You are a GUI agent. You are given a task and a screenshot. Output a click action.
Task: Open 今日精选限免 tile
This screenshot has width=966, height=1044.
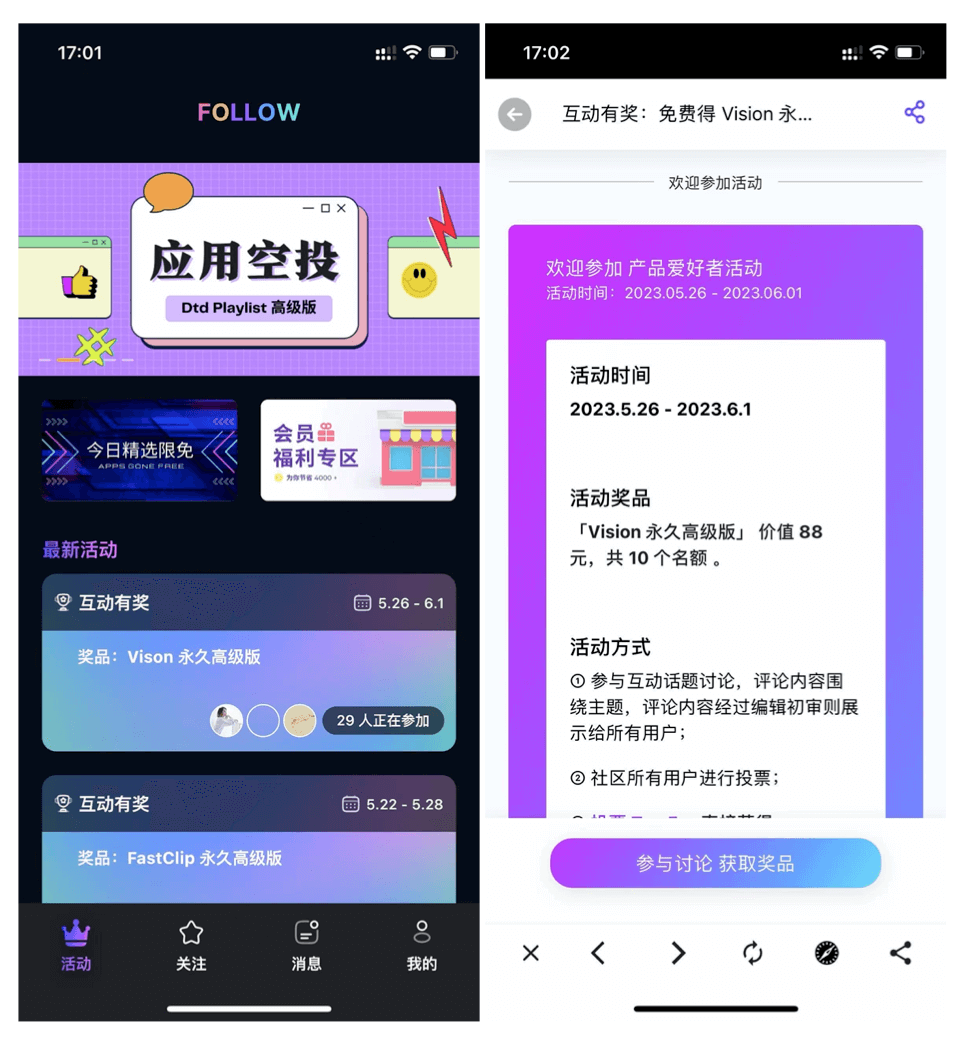[x=140, y=450]
